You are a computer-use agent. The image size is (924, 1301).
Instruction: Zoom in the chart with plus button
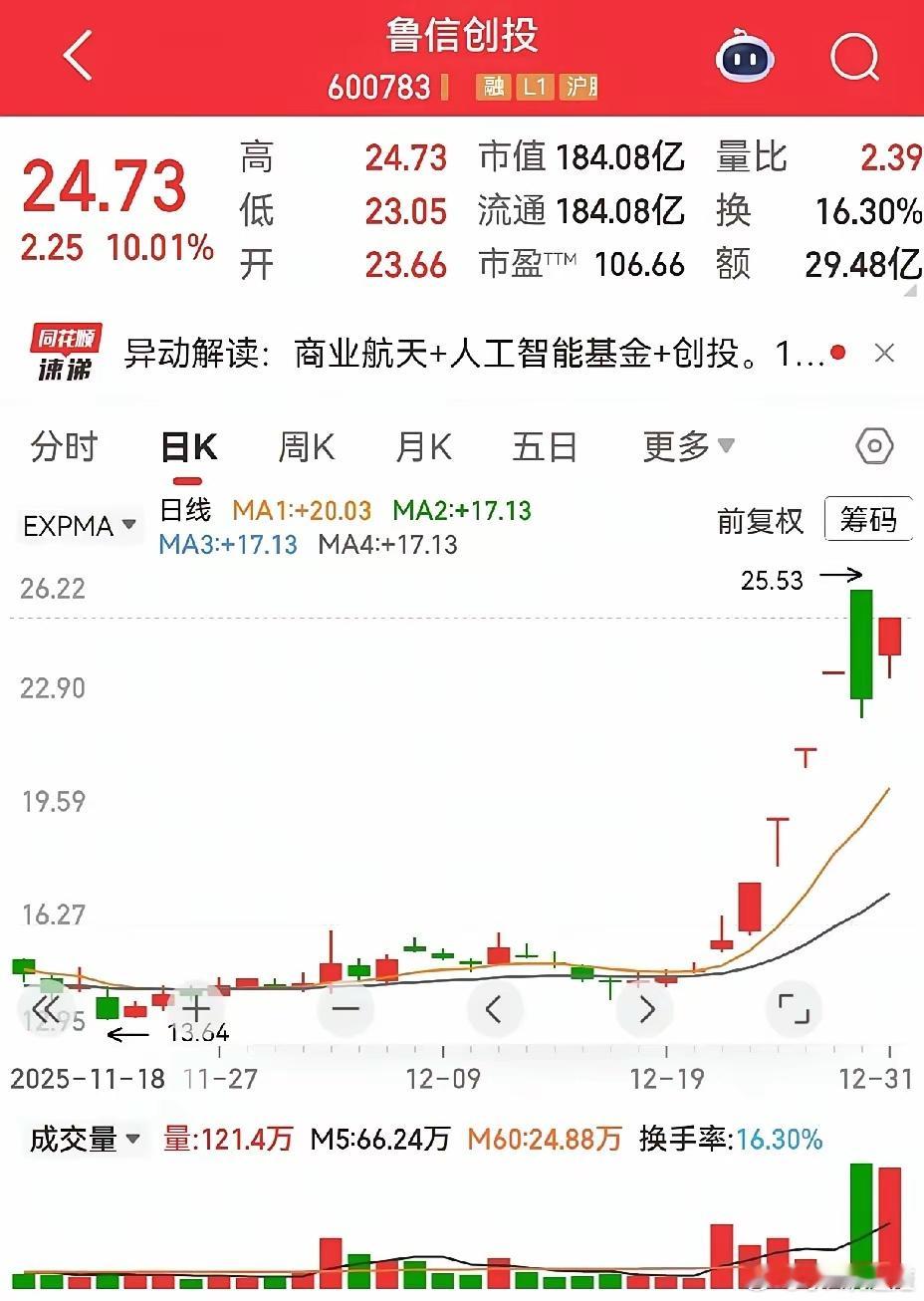(x=196, y=1009)
